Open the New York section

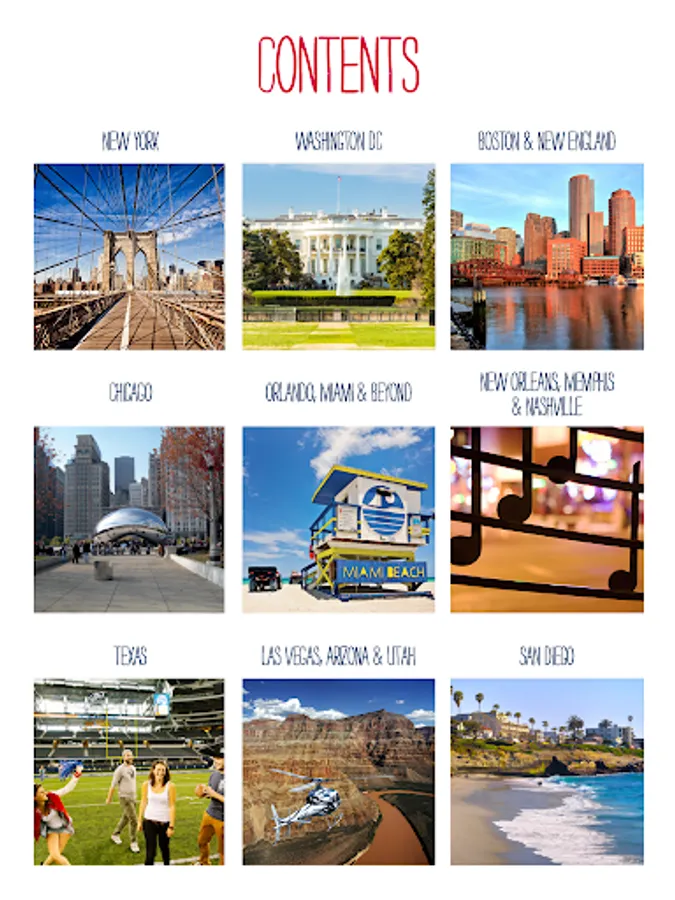coord(129,256)
